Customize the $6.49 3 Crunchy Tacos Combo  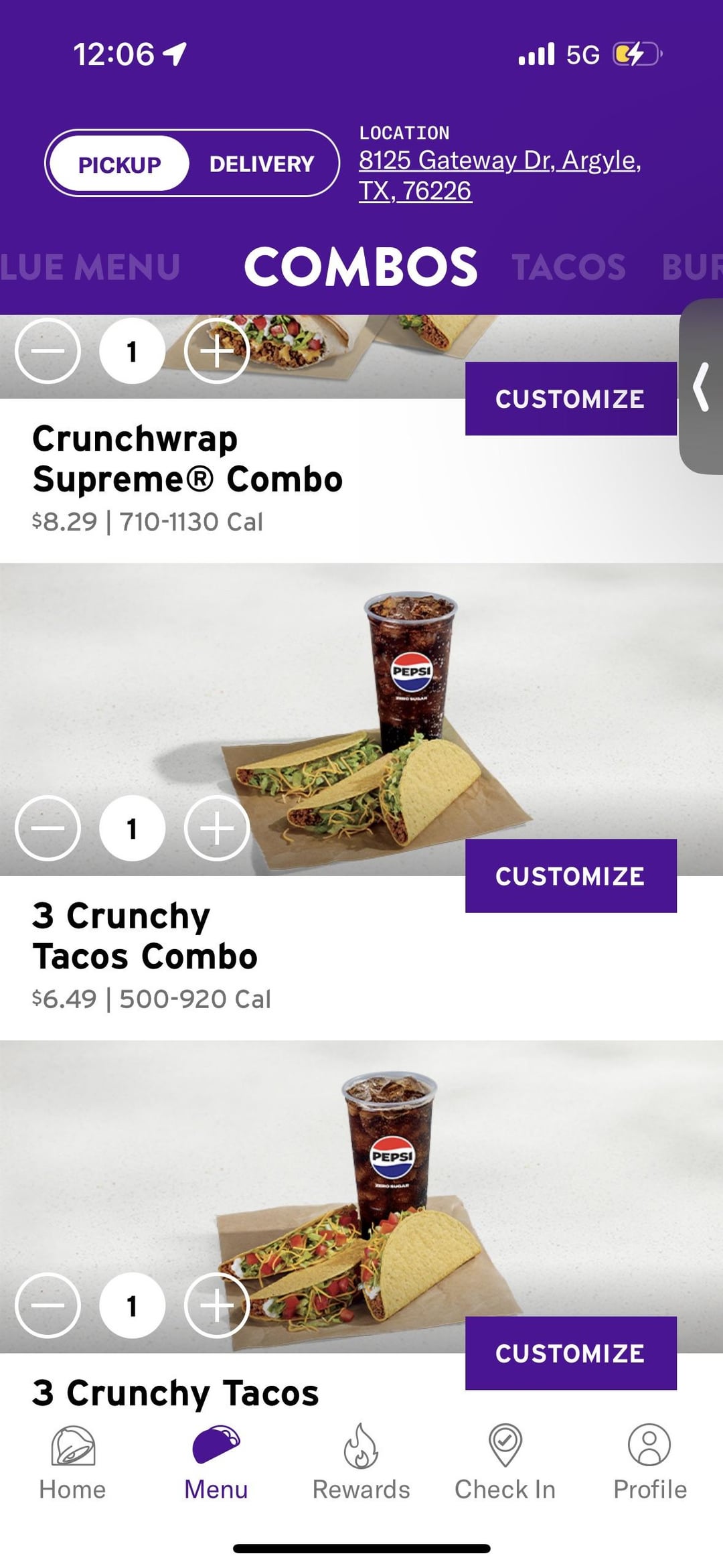click(570, 876)
